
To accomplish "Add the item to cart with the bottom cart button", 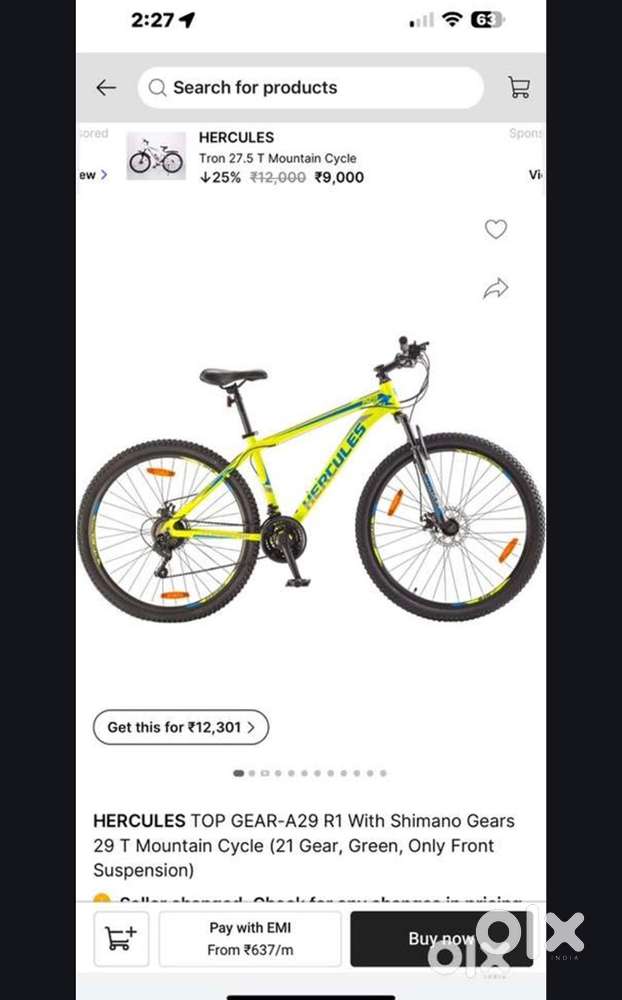I will (121, 939).
